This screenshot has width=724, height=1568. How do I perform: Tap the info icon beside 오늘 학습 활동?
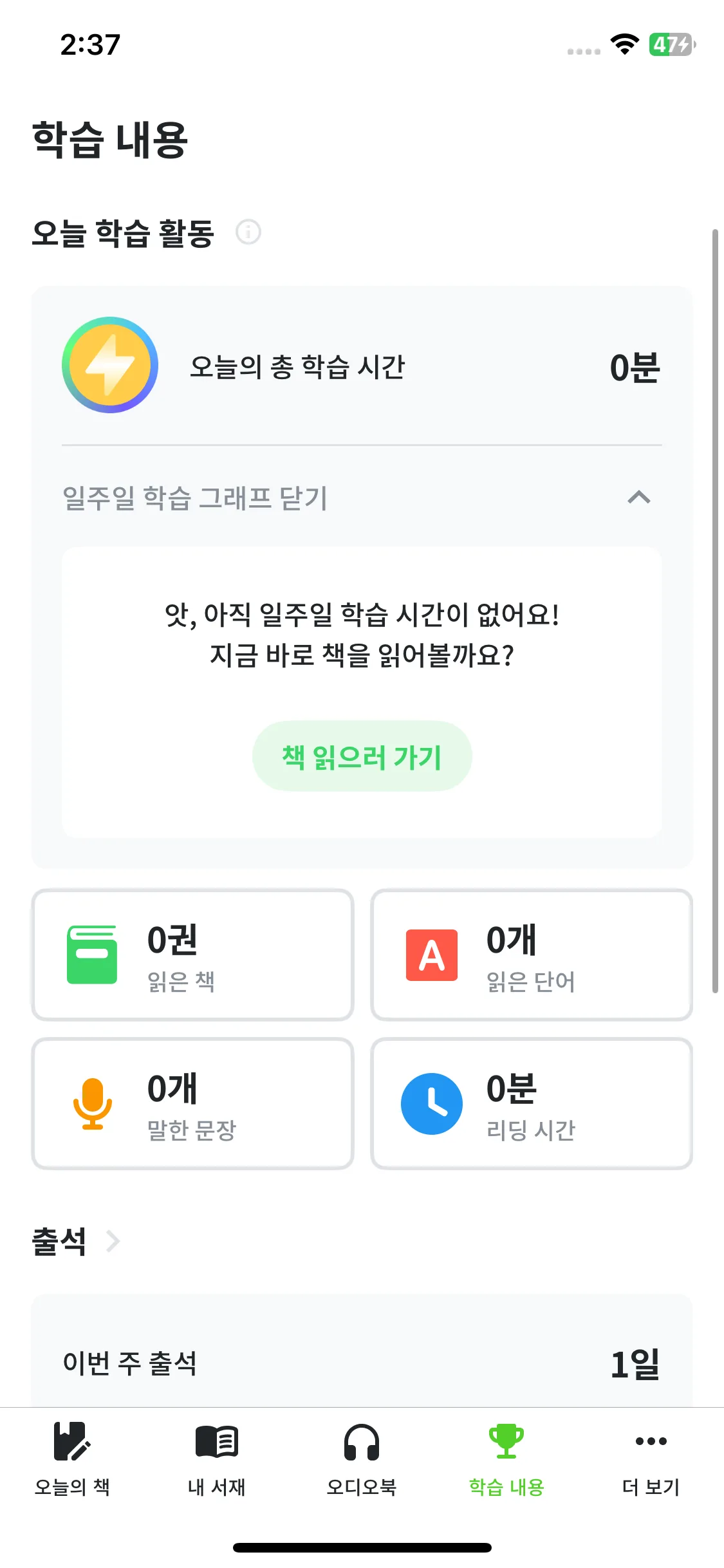(x=248, y=232)
